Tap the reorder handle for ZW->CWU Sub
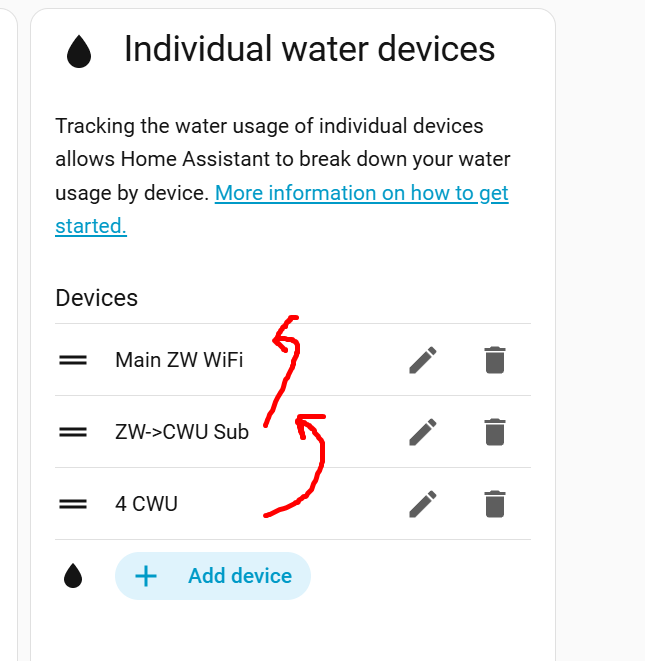This screenshot has width=645, height=661. (73, 432)
